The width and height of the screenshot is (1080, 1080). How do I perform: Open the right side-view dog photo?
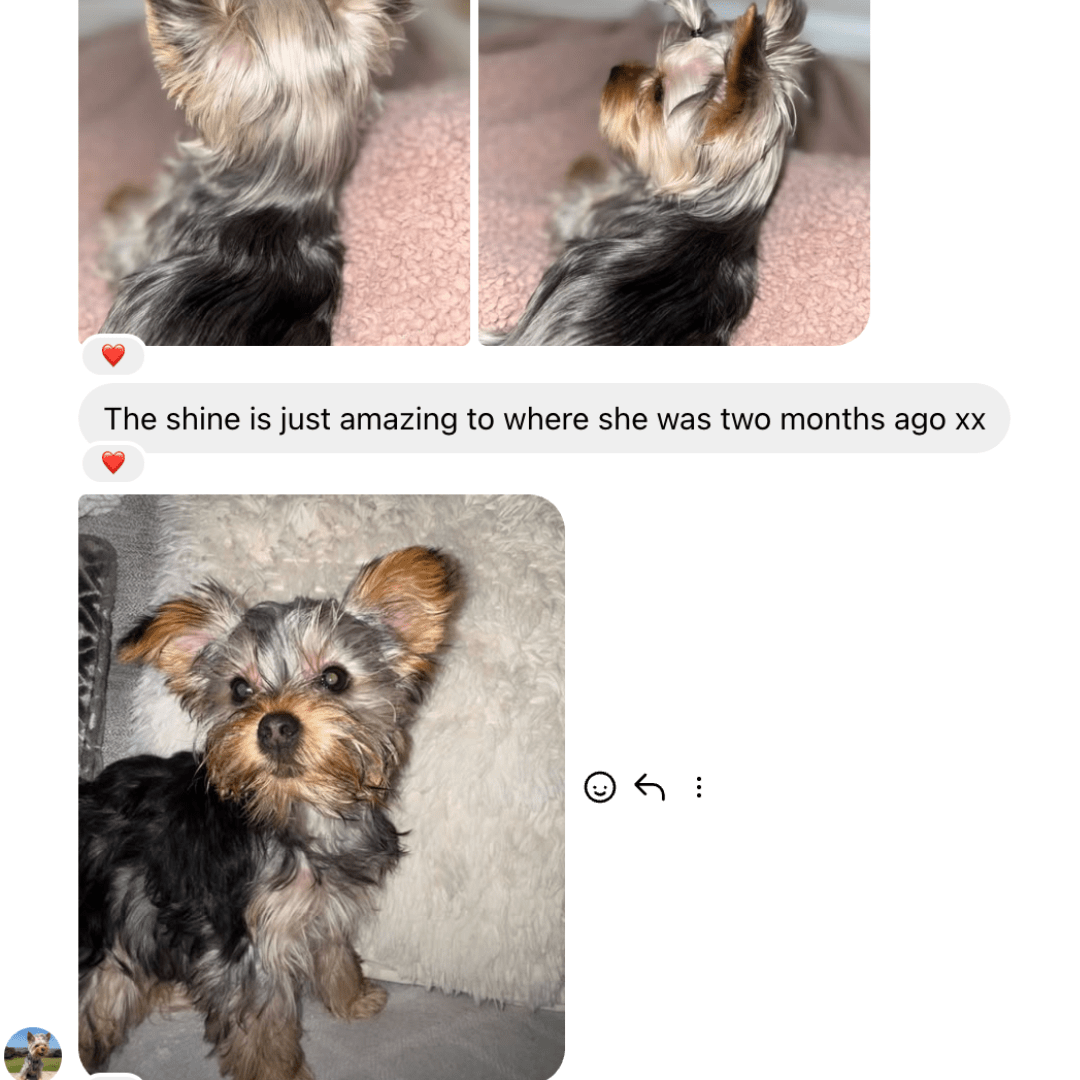pos(674,170)
